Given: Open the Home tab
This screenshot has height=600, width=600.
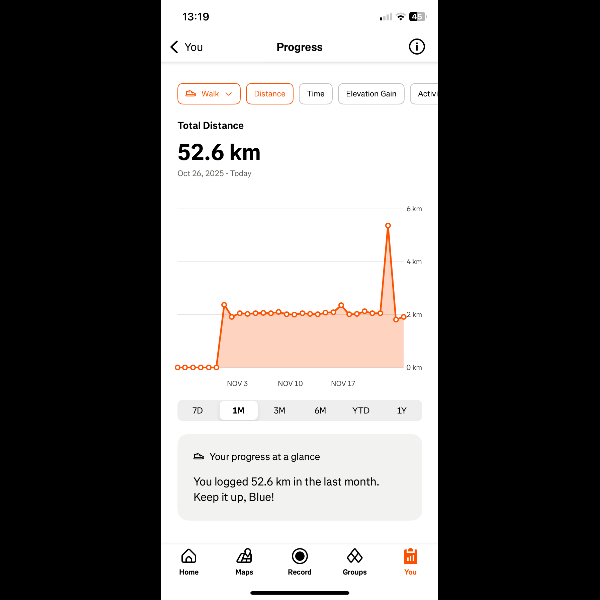Looking at the screenshot, I should point(189,561).
